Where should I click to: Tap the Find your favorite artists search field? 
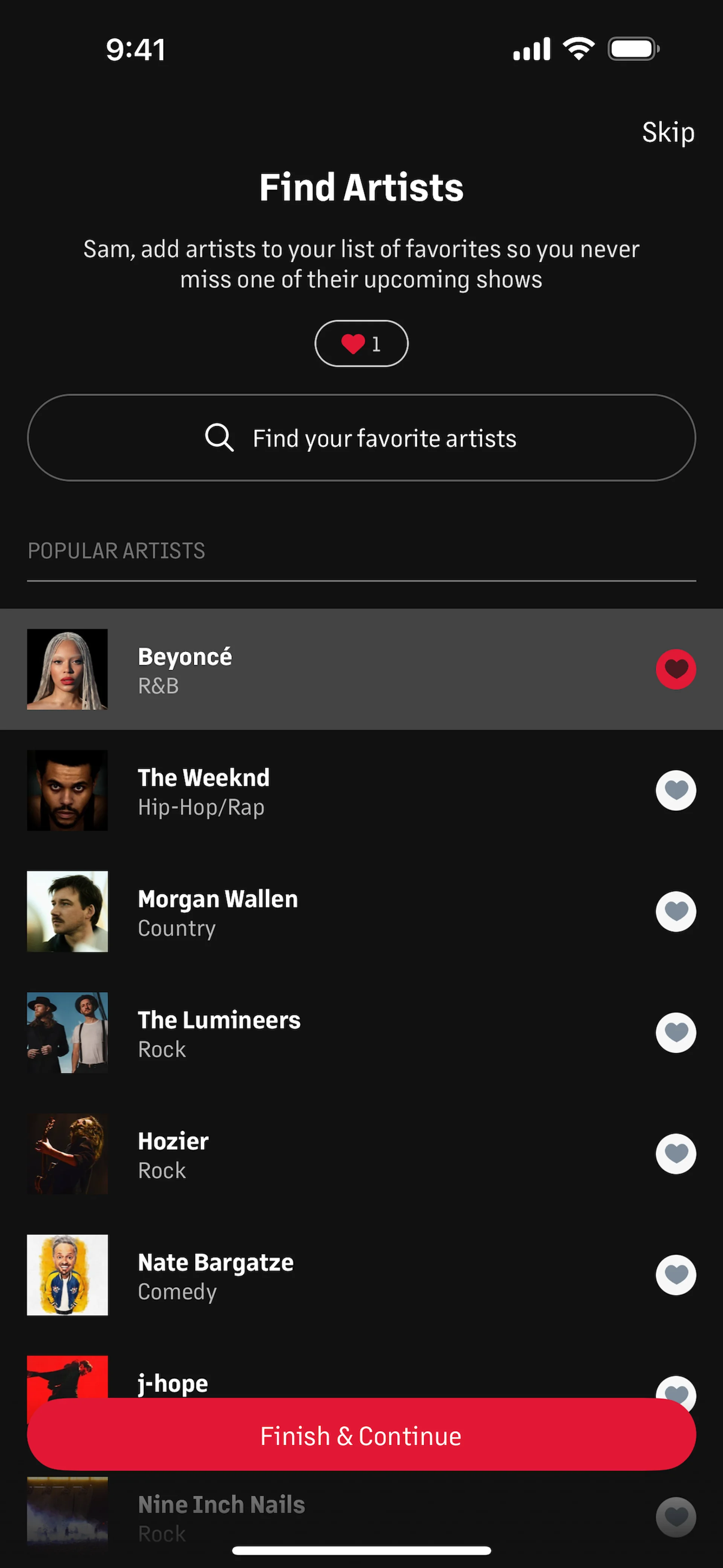(361, 438)
